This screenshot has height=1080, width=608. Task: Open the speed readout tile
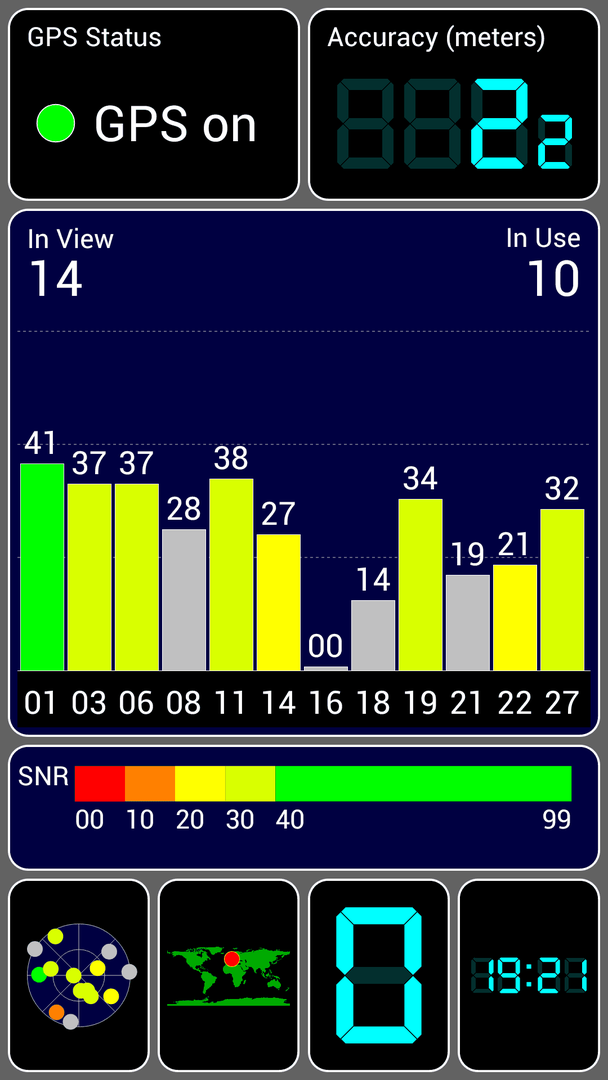pyautogui.click(x=379, y=975)
